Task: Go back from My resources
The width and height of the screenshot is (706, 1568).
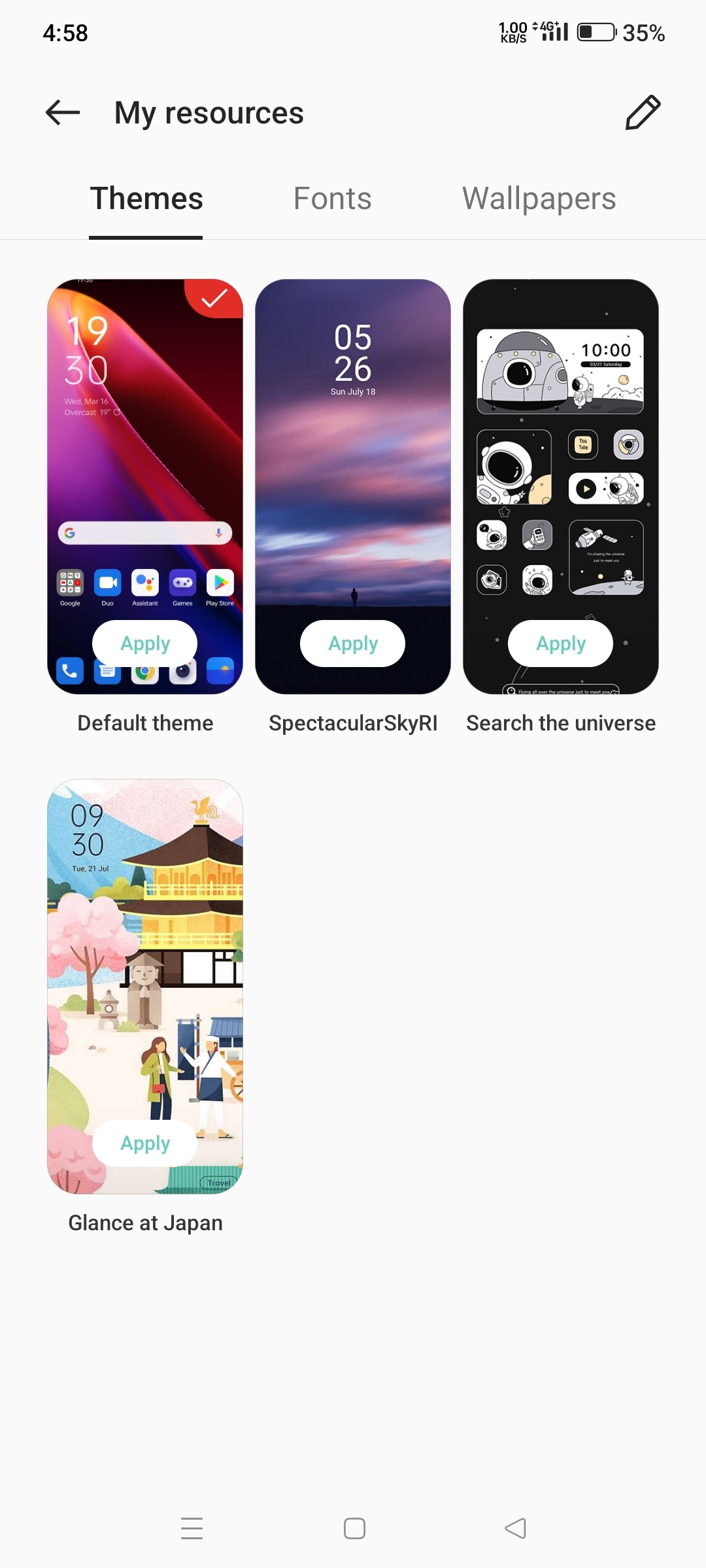Action: tap(63, 112)
